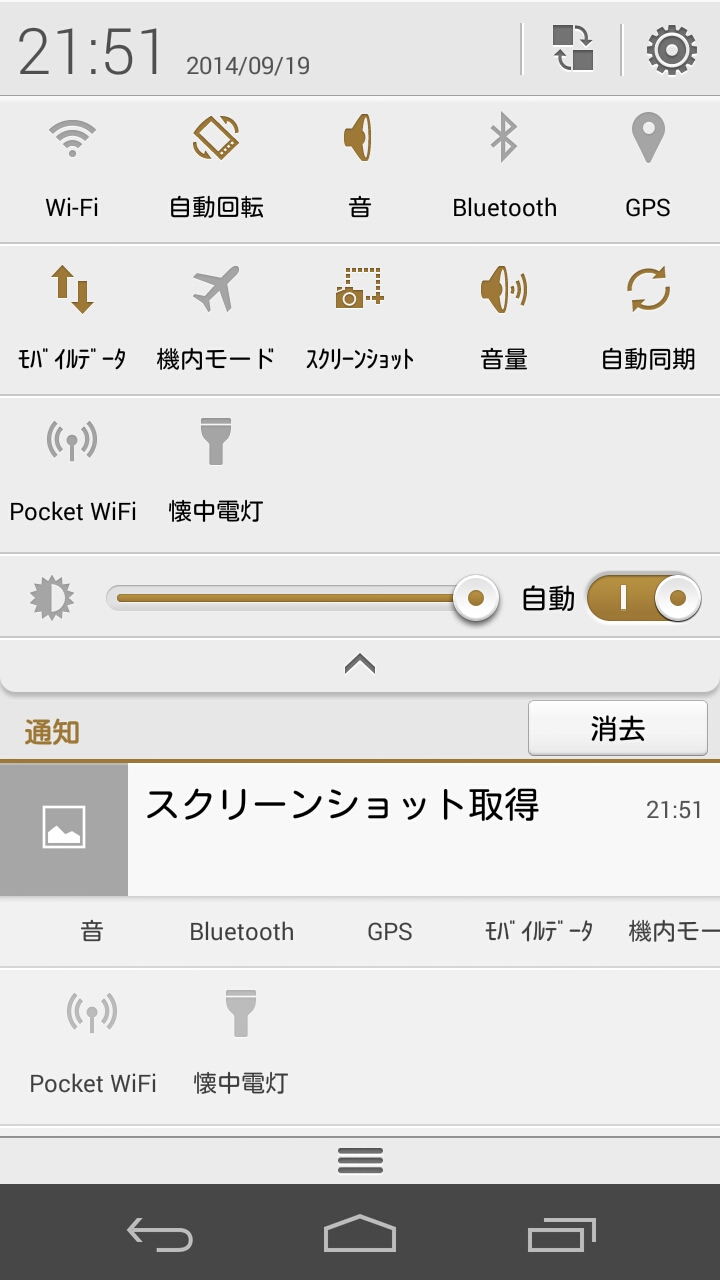The height and width of the screenshot is (1280, 720).
Task: Turn on 機内モード in the second row
Action: point(216,320)
